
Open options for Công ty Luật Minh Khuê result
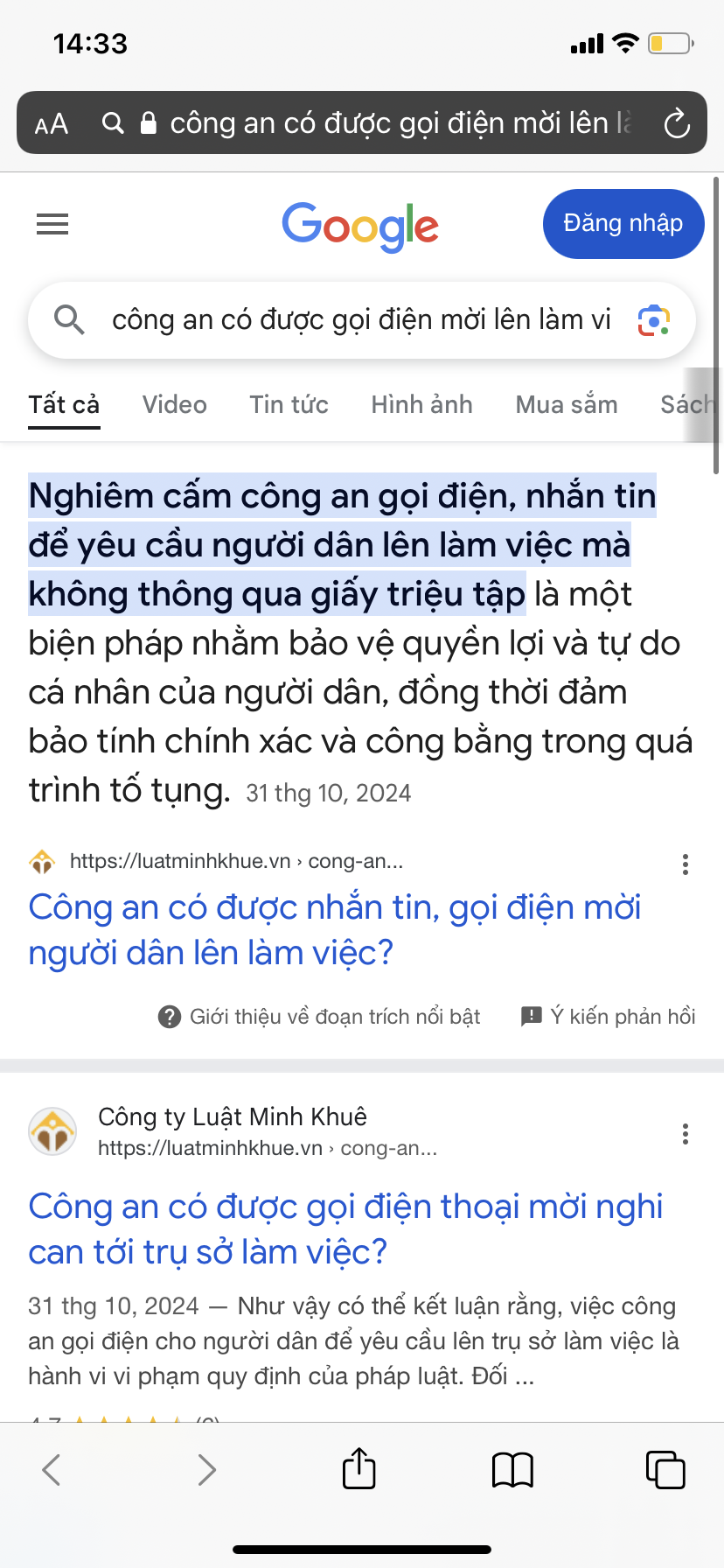tap(686, 1134)
